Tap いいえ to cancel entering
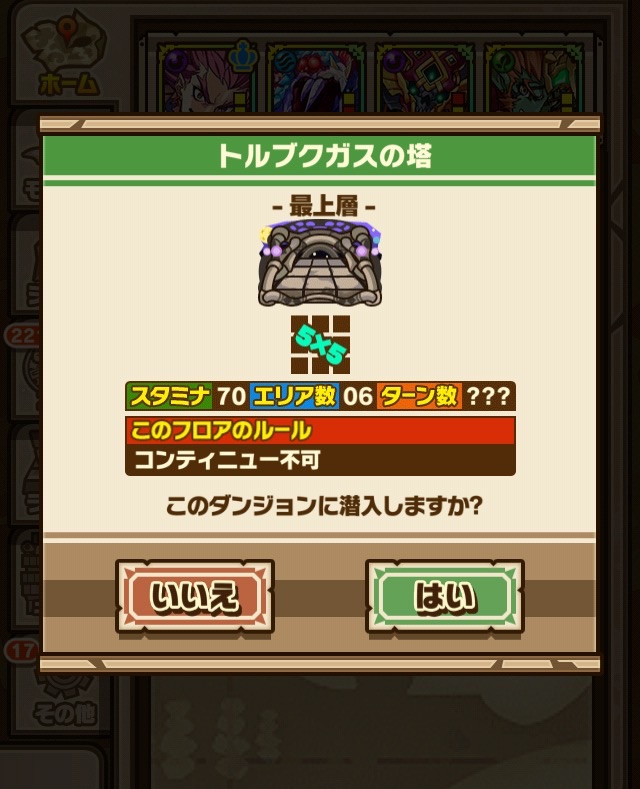Image resolution: width=640 pixels, height=789 pixels. [195, 596]
